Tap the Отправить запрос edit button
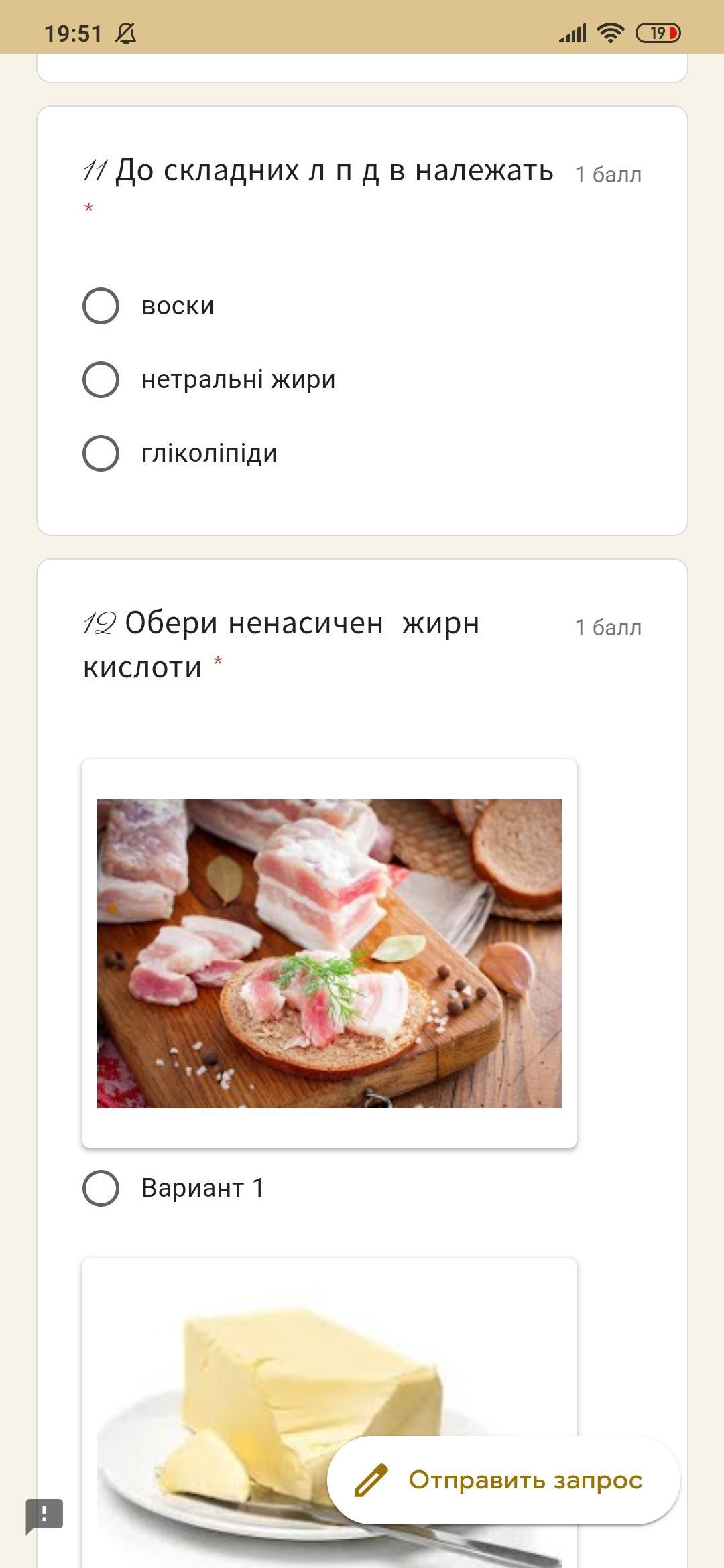The image size is (724, 1568). (x=503, y=1480)
